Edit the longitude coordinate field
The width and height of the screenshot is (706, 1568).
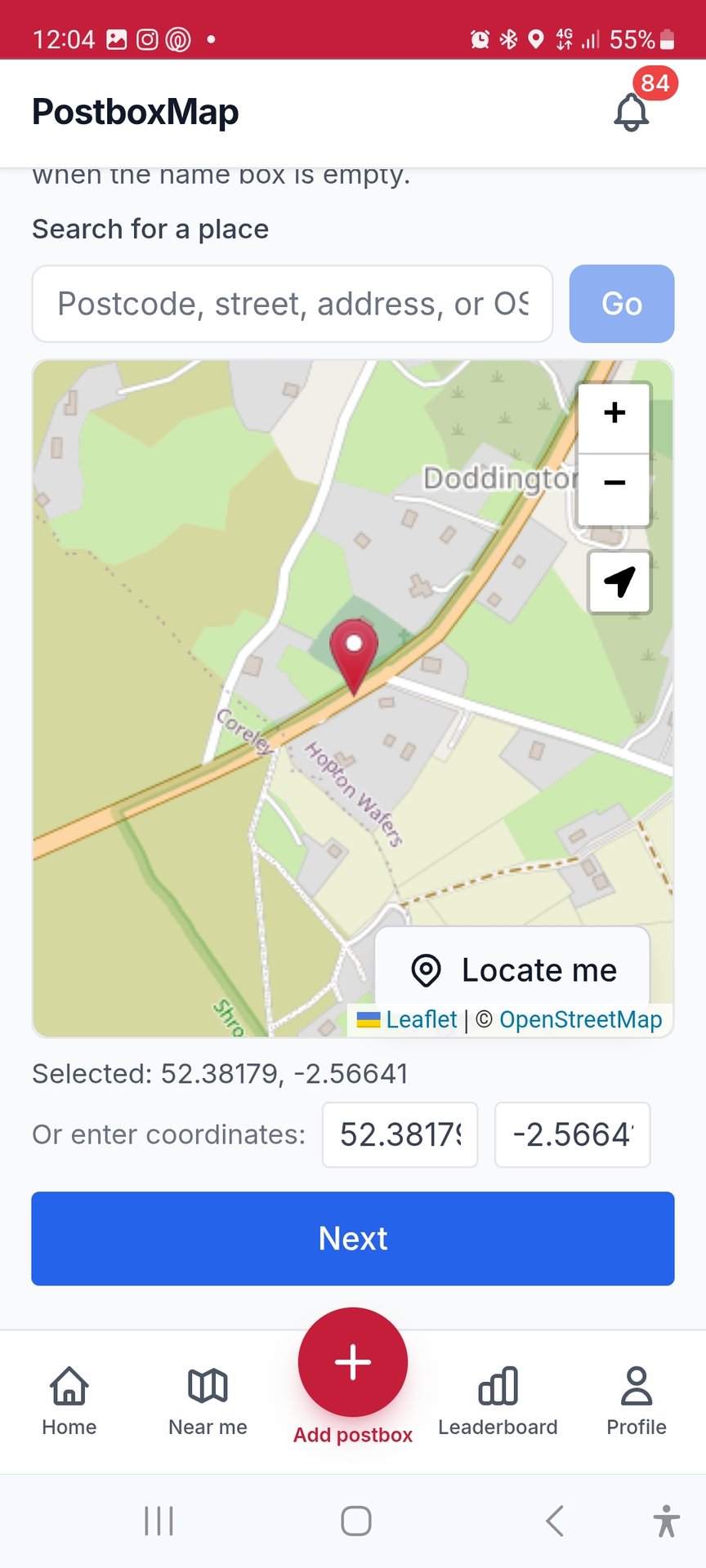572,1134
